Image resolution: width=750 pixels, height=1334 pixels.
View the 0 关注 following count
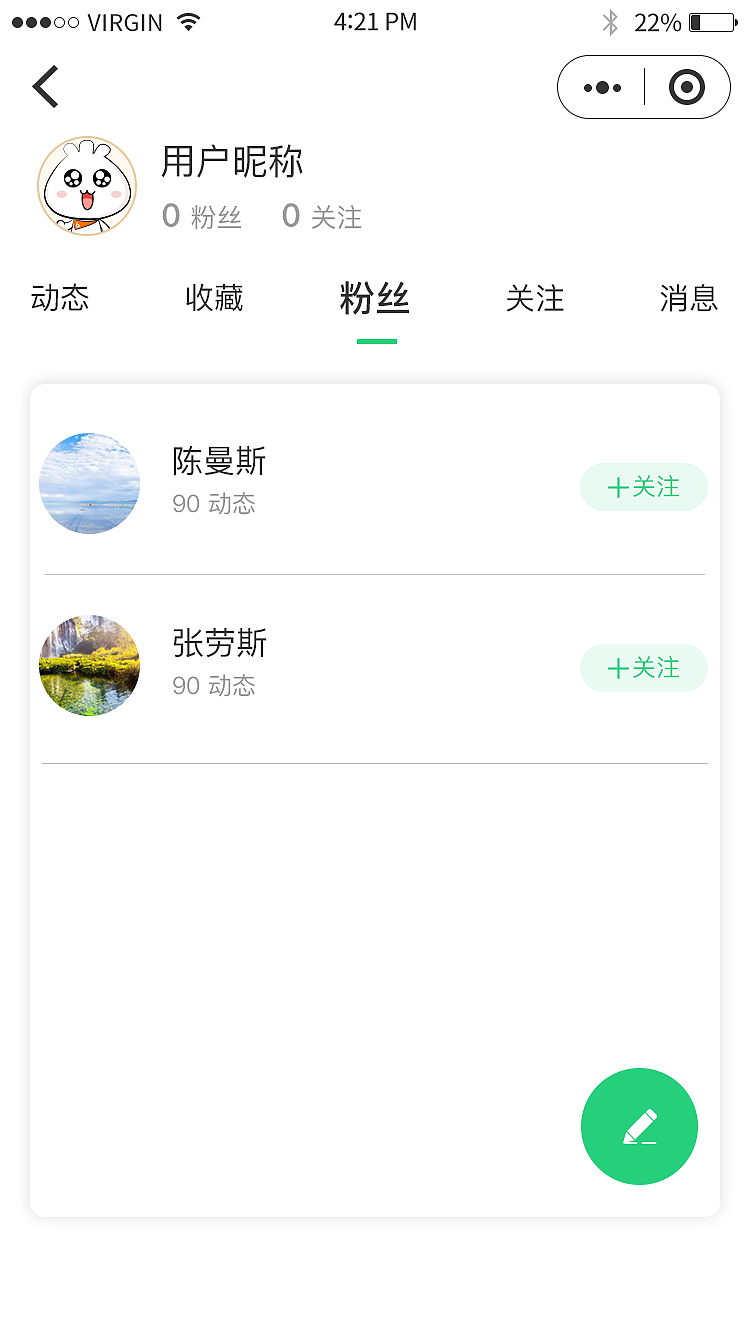tap(321, 217)
